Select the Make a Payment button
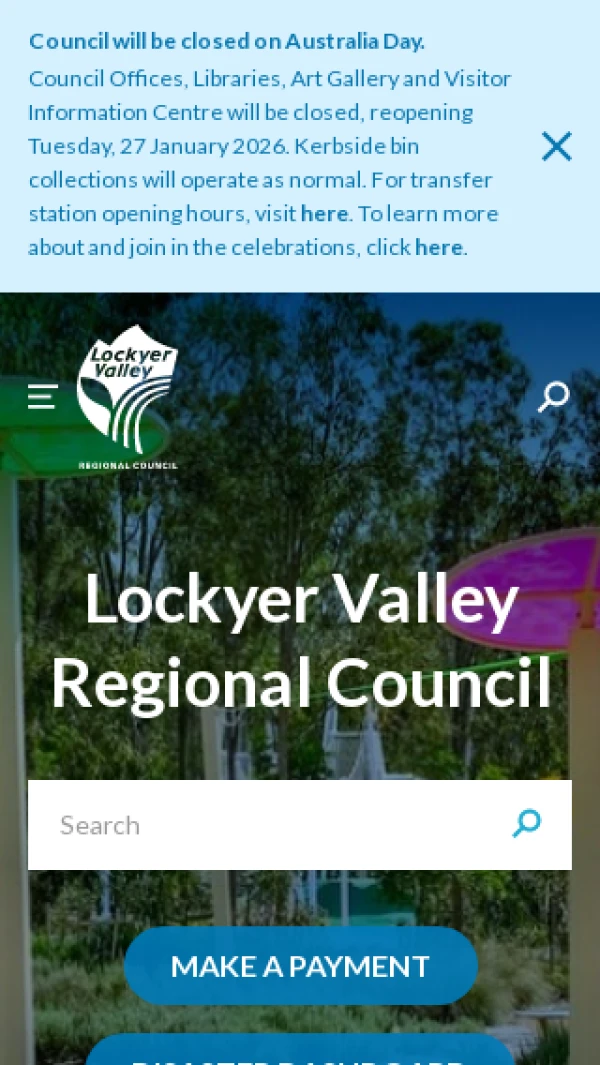This screenshot has height=1065, width=600. pos(300,966)
